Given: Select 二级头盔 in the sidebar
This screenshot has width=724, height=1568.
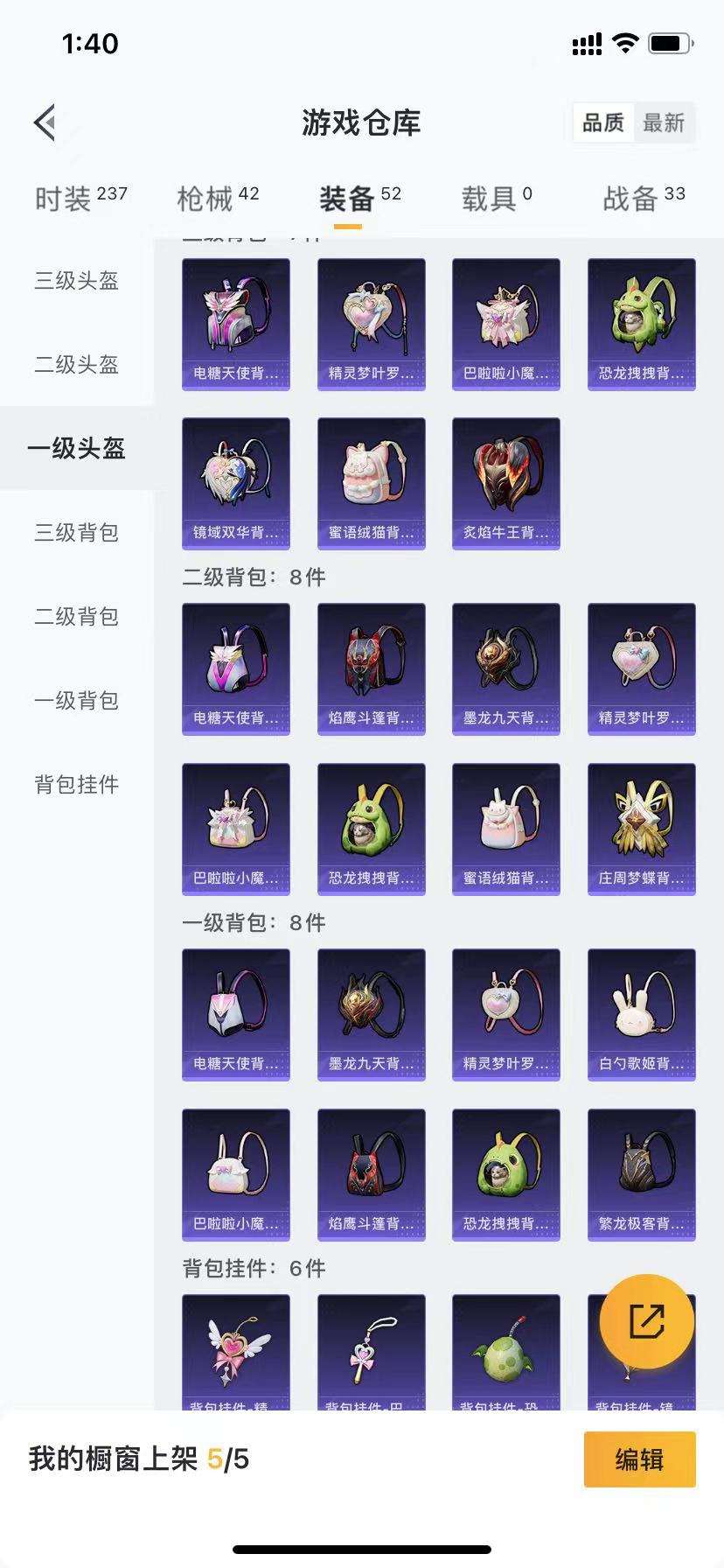Looking at the screenshot, I should (x=77, y=365).
